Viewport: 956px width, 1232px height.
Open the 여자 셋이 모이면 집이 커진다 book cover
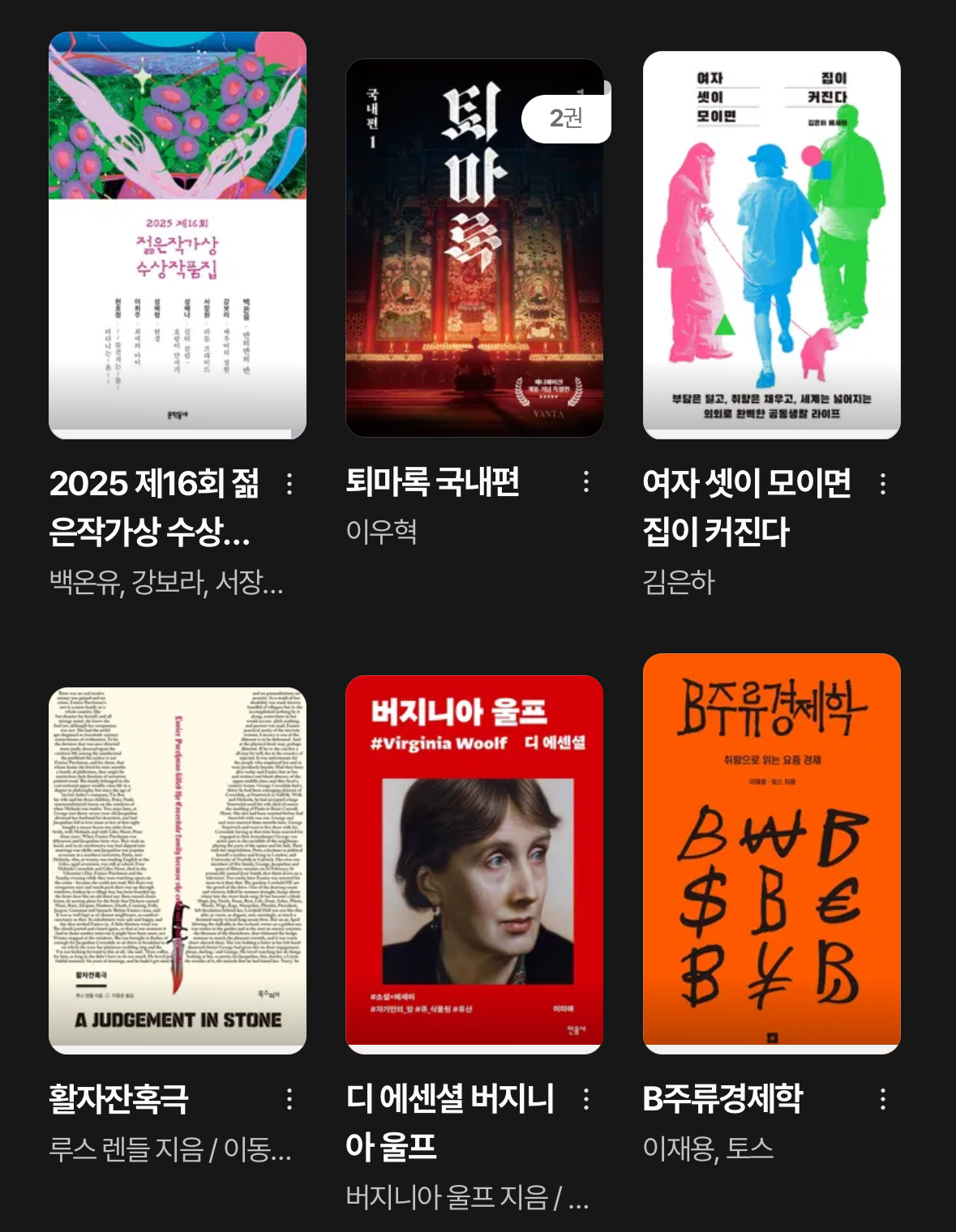[772, 245]
